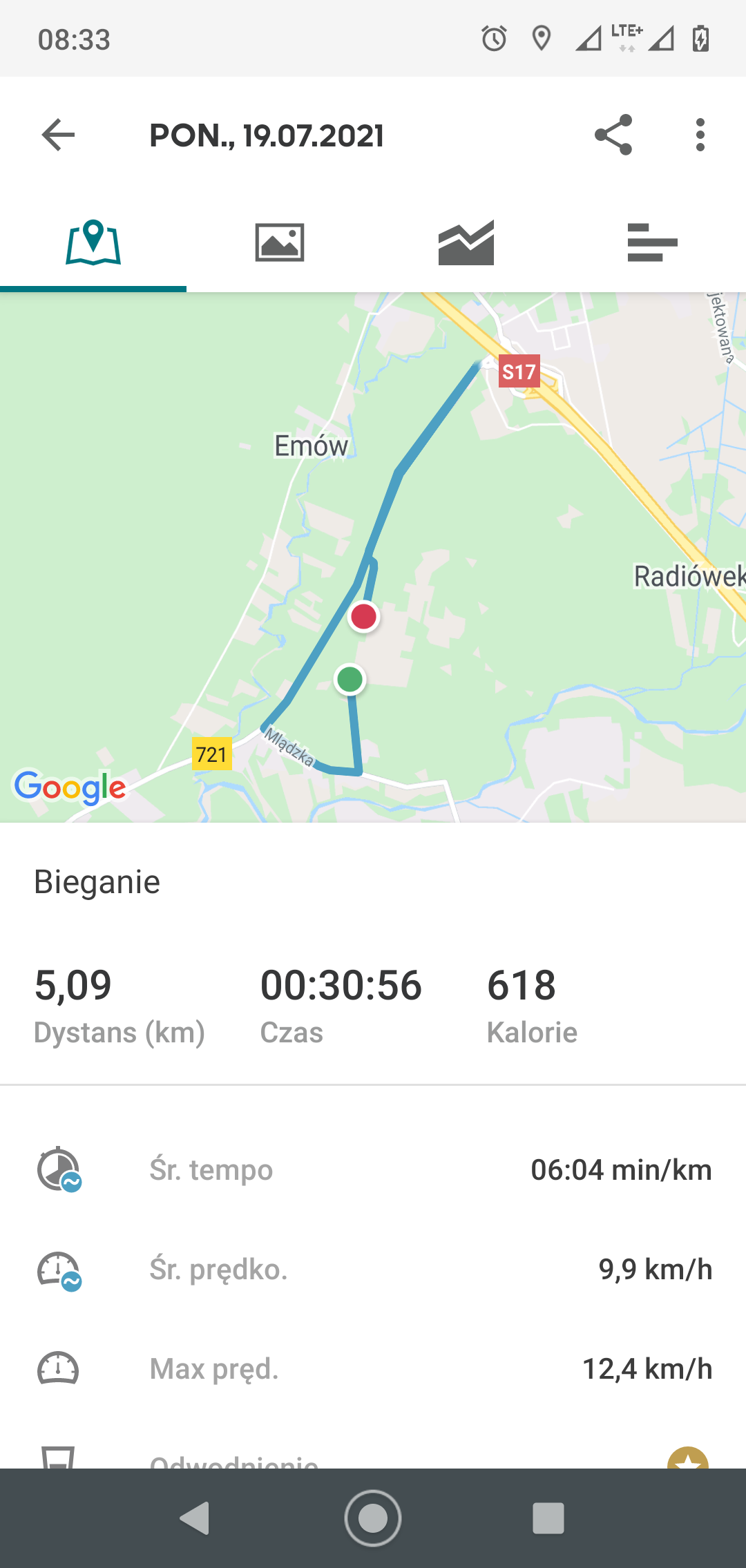The image size is (746, 1568).
Task: Go back using the arrow icon
Action: tap(58, 135)
